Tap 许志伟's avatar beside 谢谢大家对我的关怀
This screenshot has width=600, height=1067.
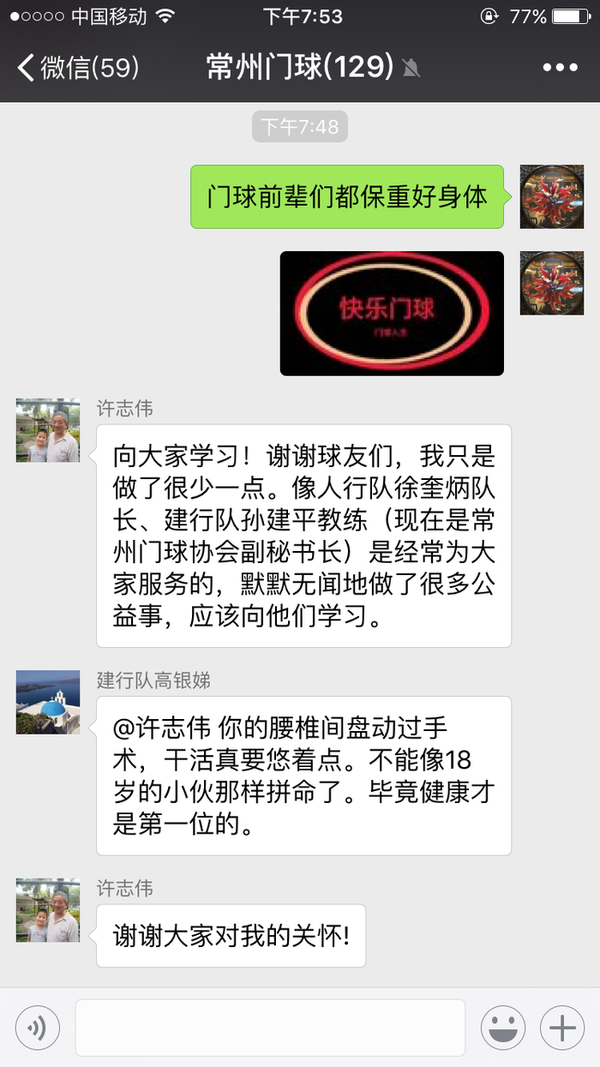coord(48,910)
